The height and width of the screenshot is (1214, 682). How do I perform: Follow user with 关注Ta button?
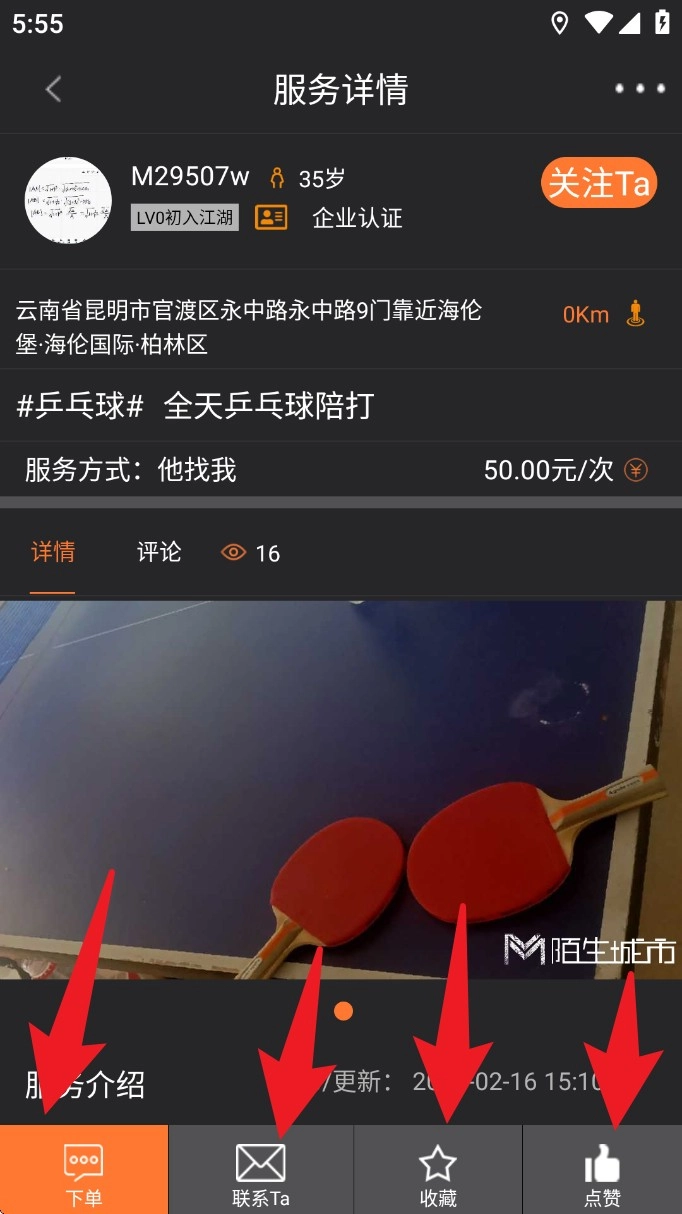point(599,183)
